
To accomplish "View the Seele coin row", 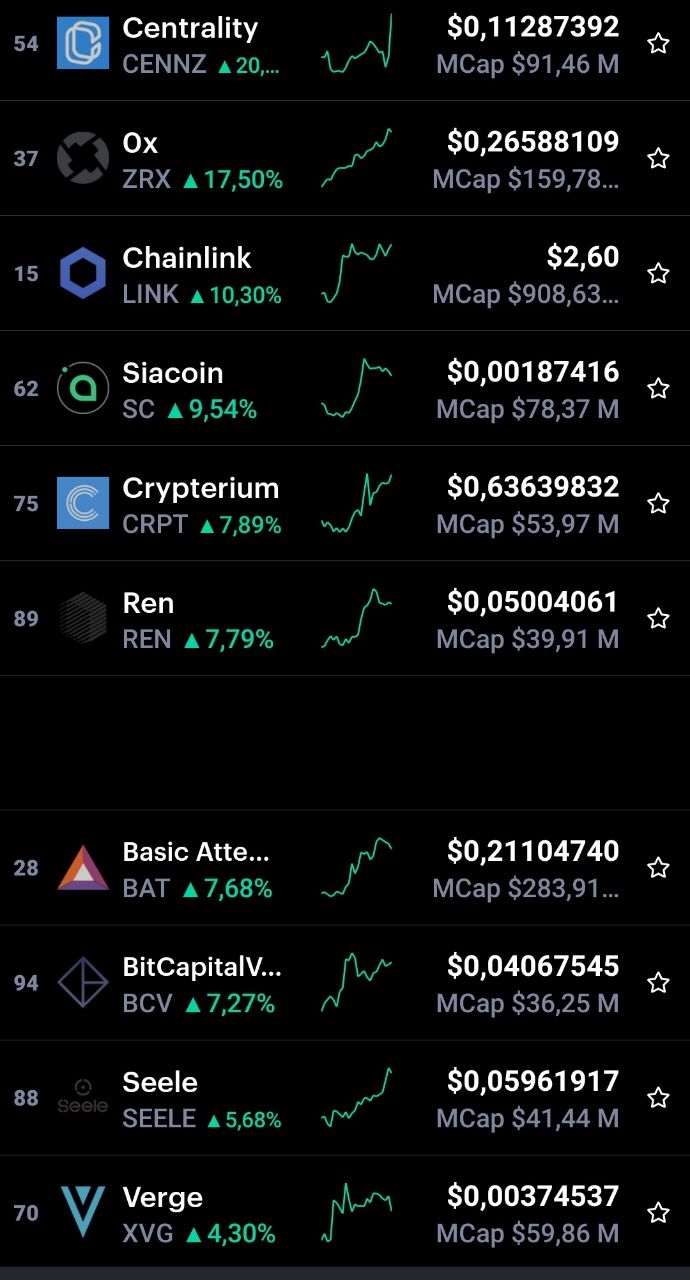I will [x=345, y=1097].
